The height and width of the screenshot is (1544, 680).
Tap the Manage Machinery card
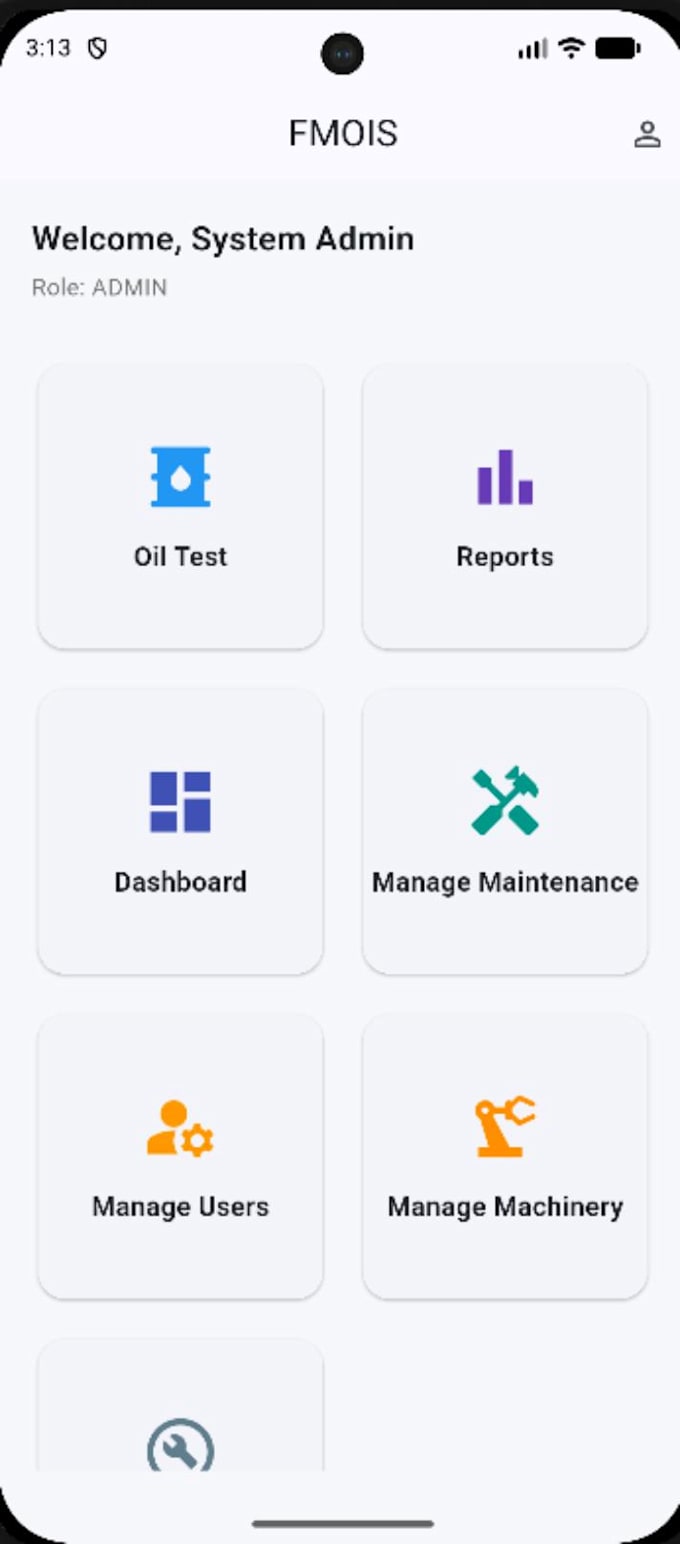pos(505,1156)
